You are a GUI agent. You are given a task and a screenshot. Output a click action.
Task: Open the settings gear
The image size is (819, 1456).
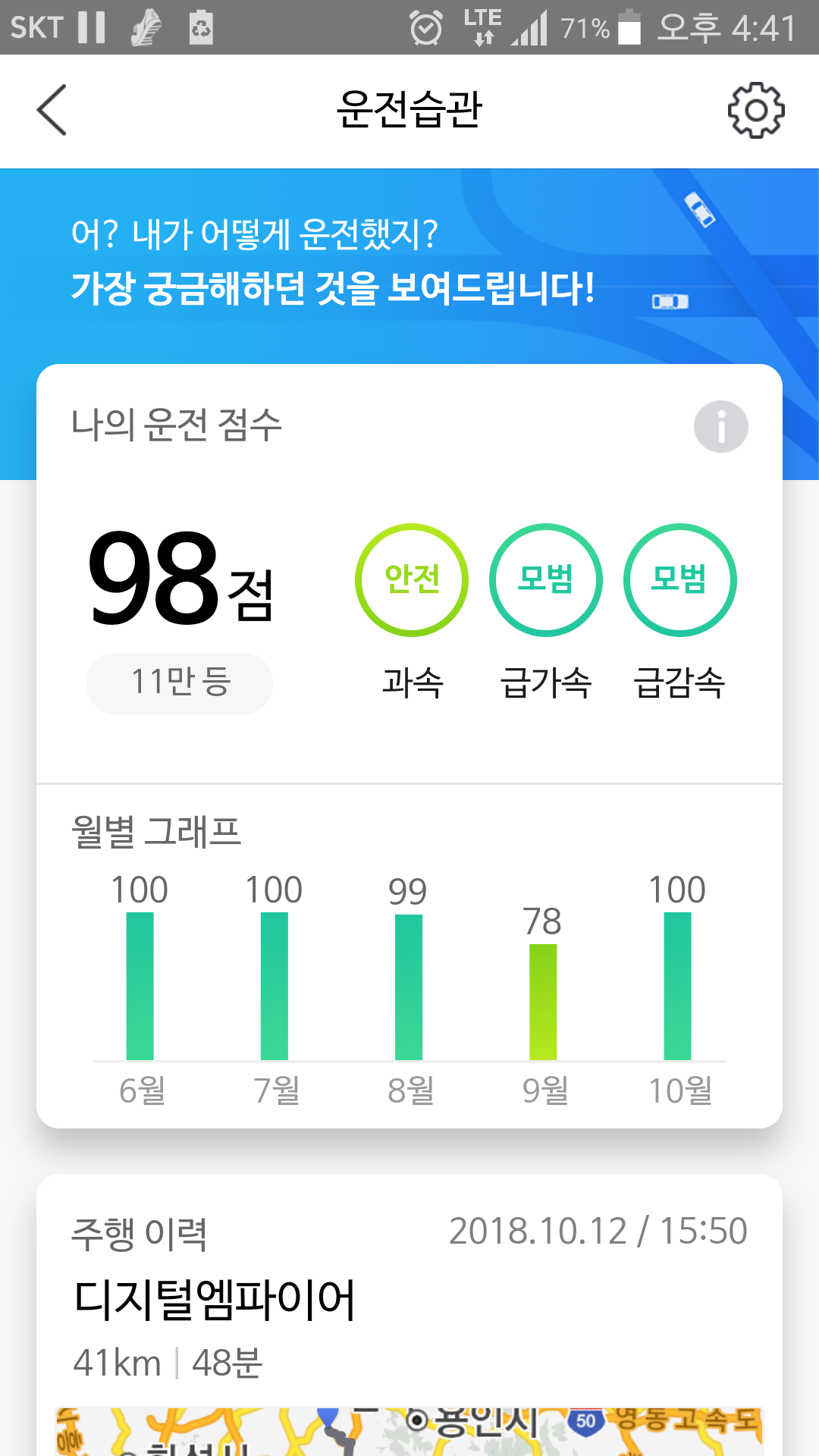(755, 111)
